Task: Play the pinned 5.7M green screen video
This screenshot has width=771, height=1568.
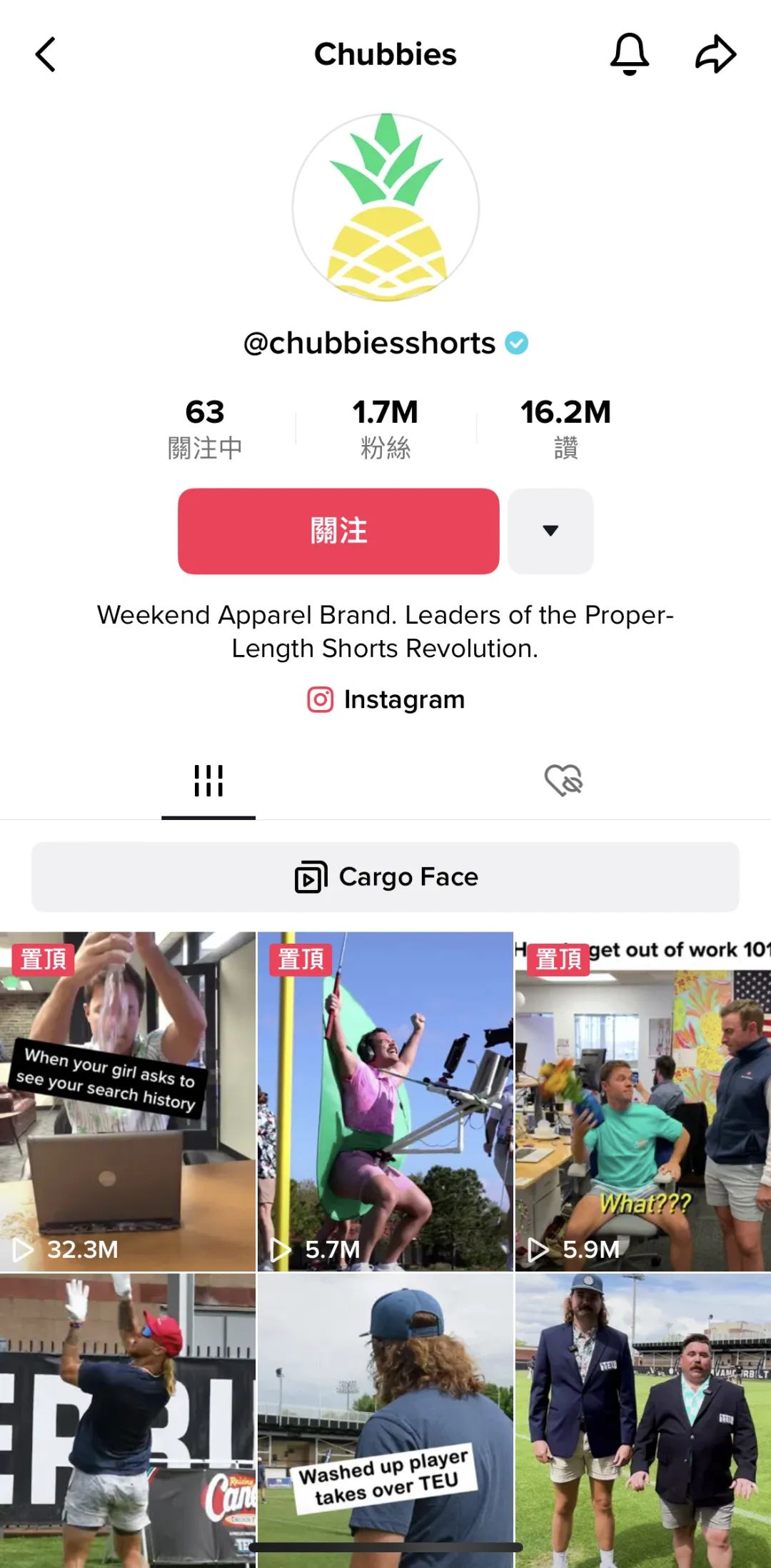Action: pyautogui.click(x=385, y=1101)
